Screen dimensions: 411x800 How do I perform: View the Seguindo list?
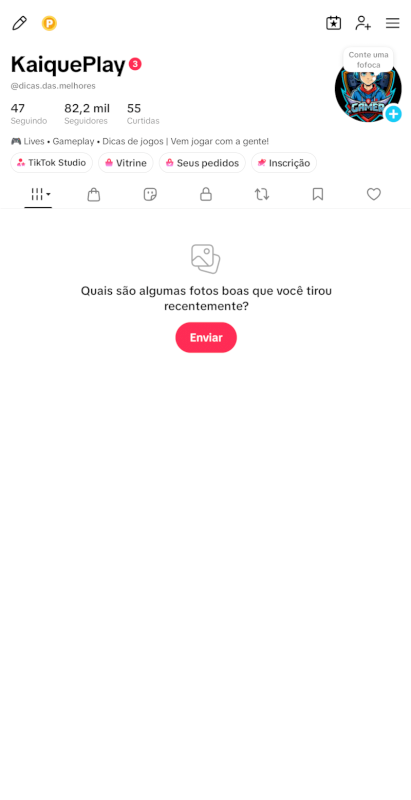click(x=29, y=114)
